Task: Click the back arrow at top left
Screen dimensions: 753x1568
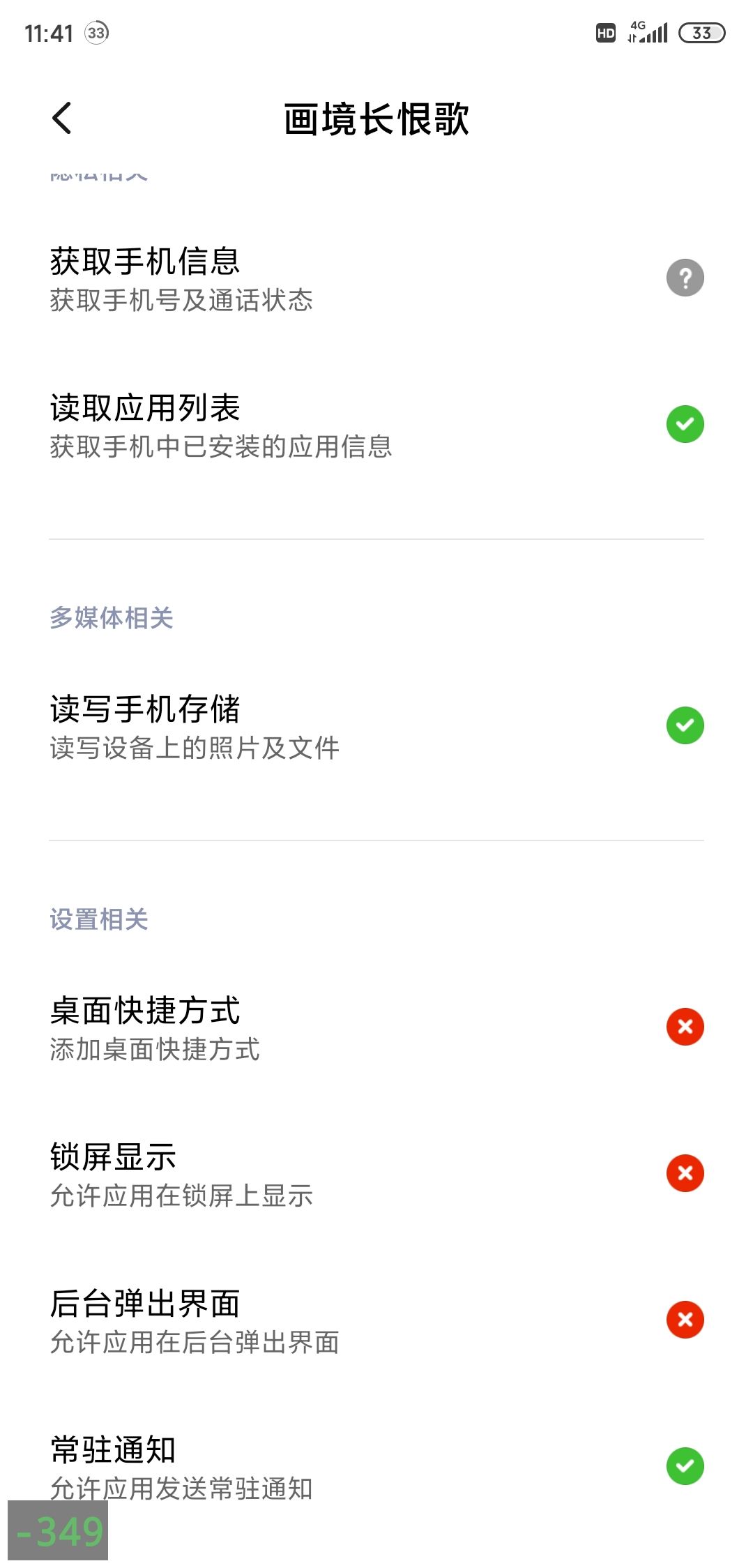Action: (61, 117)
